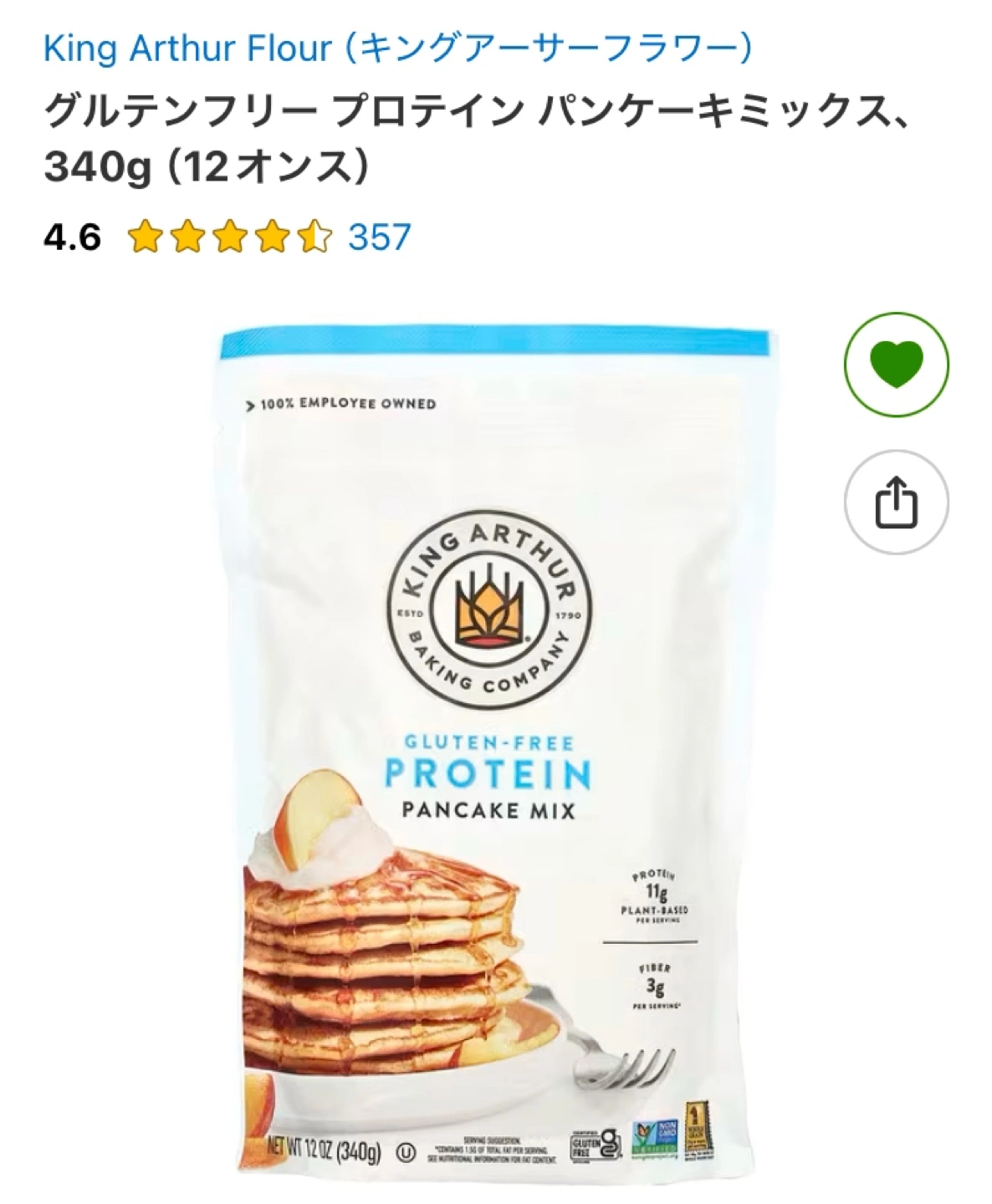992x1204 pixels.
Task: Open the King Arthur Flour brand link
Action: pos(397,50)
